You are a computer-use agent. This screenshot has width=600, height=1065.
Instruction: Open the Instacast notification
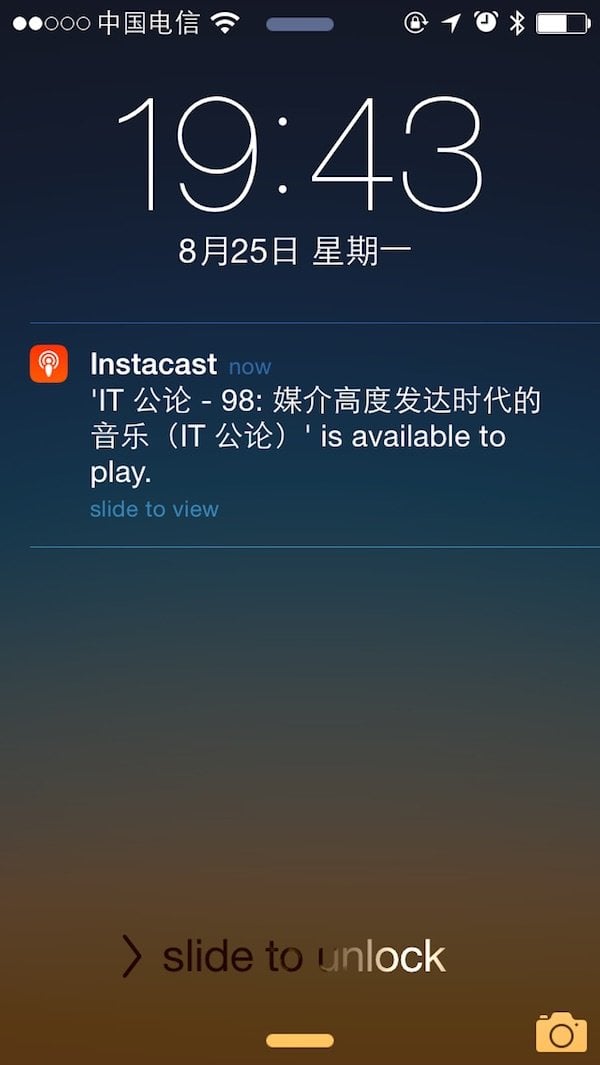[x=298, y=434]
